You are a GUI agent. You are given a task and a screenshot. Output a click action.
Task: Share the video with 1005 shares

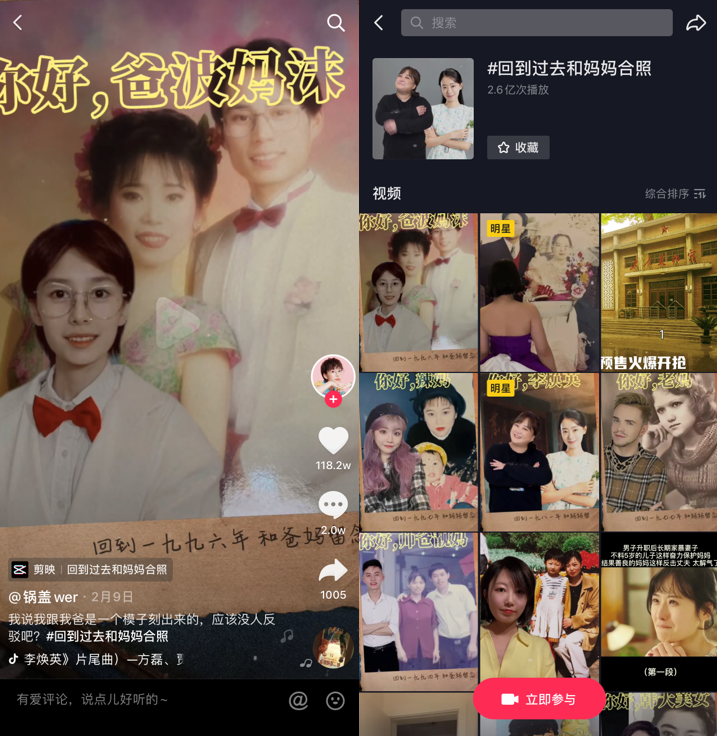tap(333, 572)
